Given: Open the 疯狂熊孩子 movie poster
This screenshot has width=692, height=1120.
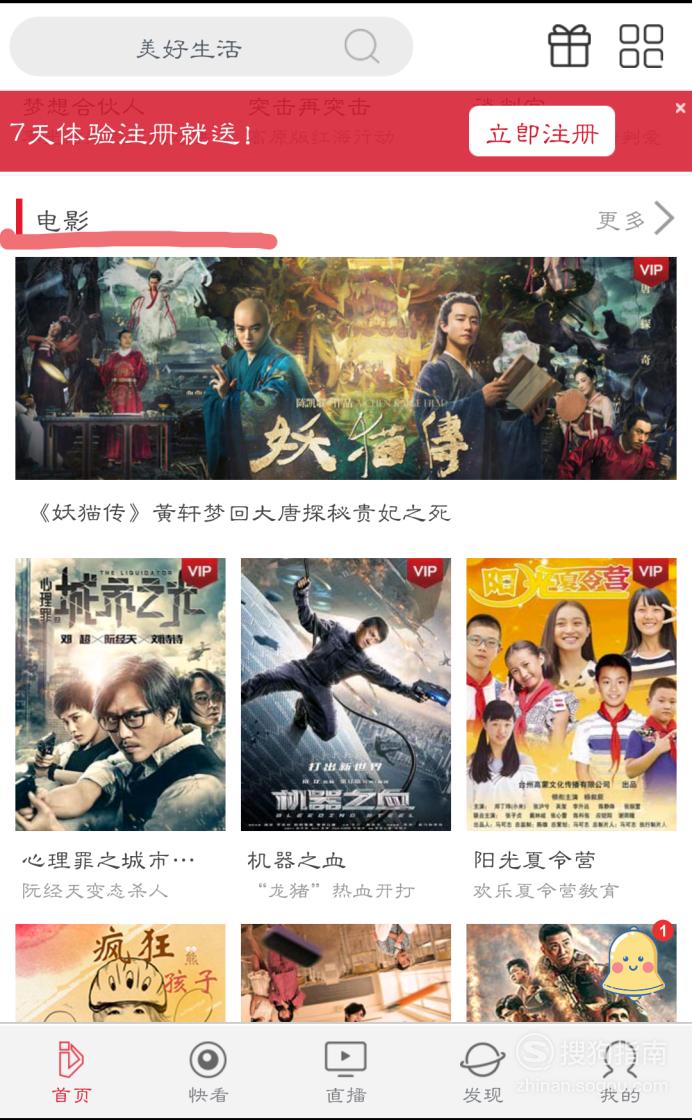Looking at the screenshot, I should tap(120, 973).
